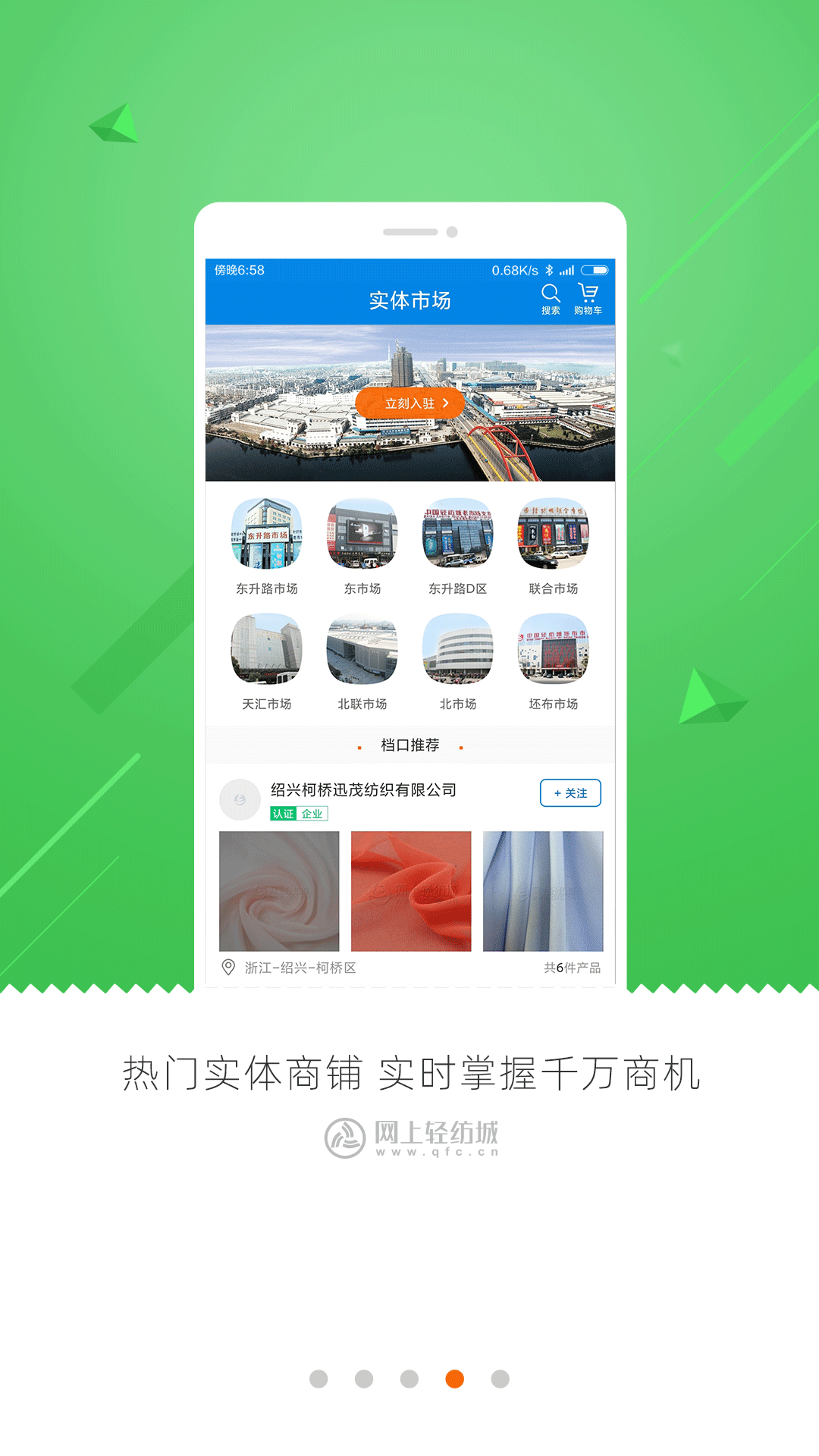
Task: Tap the 立刻入驻 banner button
Action: point(409,403)
